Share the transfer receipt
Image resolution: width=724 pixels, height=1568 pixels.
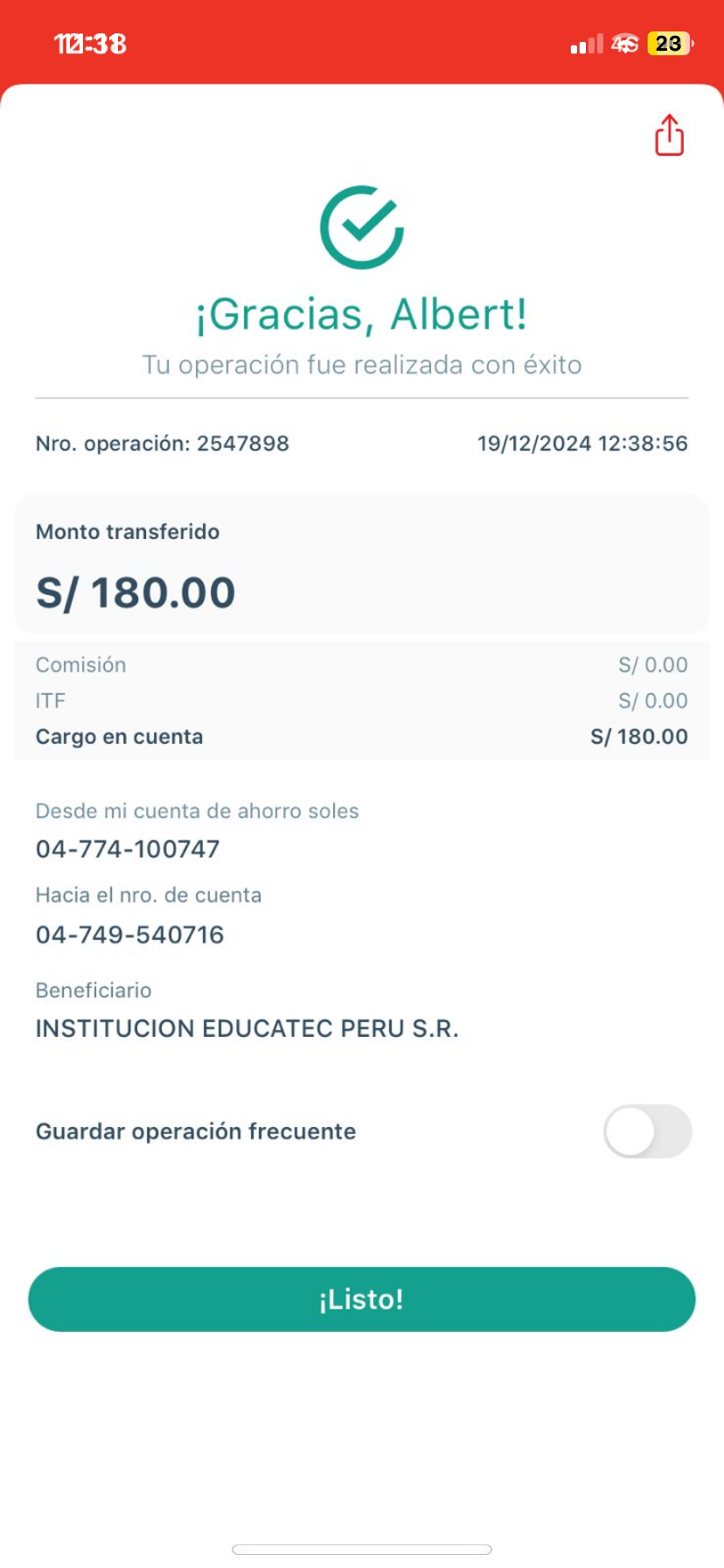(669, 135)
